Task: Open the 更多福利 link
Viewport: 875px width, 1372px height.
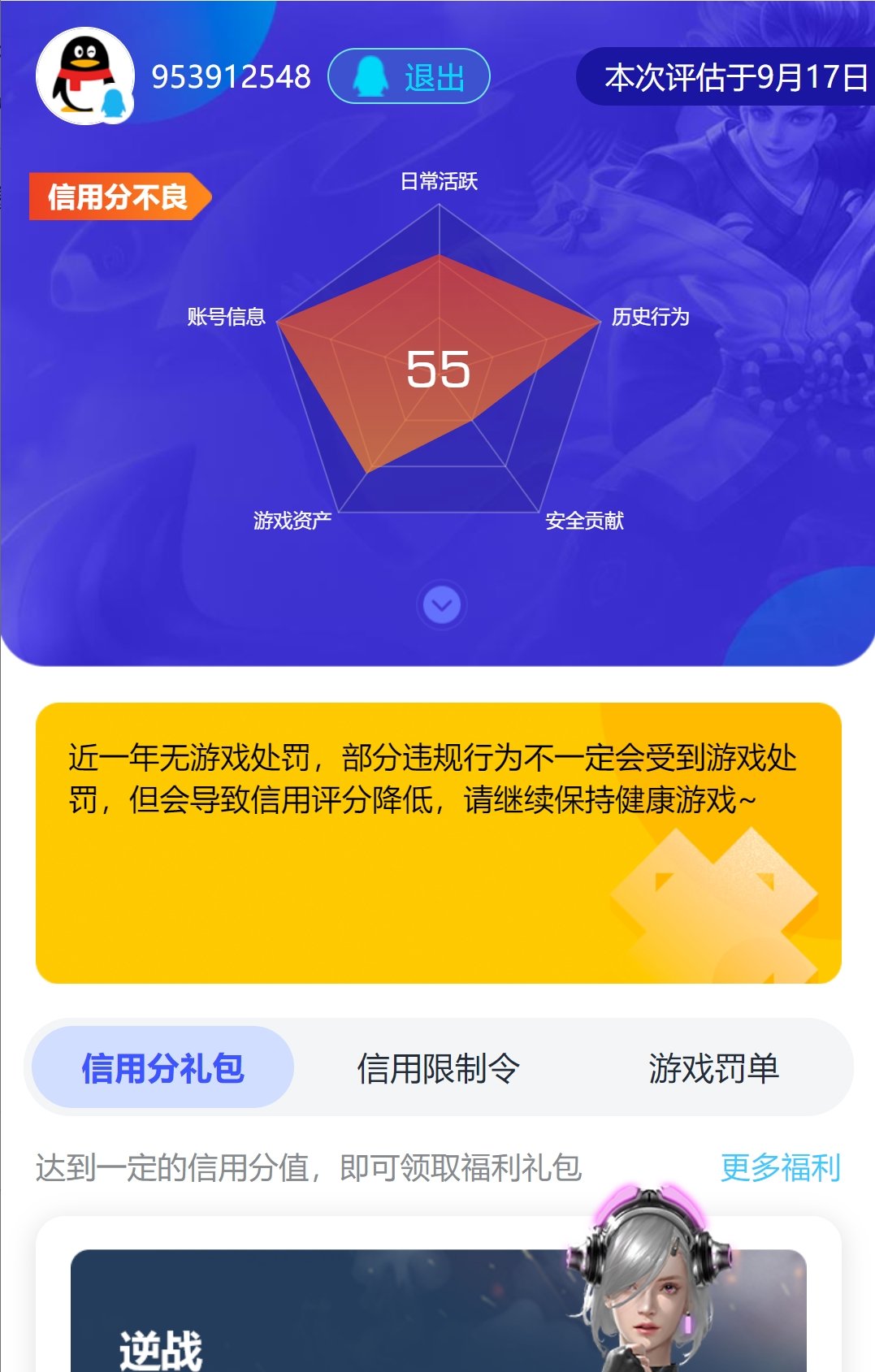Action: 780,1168
